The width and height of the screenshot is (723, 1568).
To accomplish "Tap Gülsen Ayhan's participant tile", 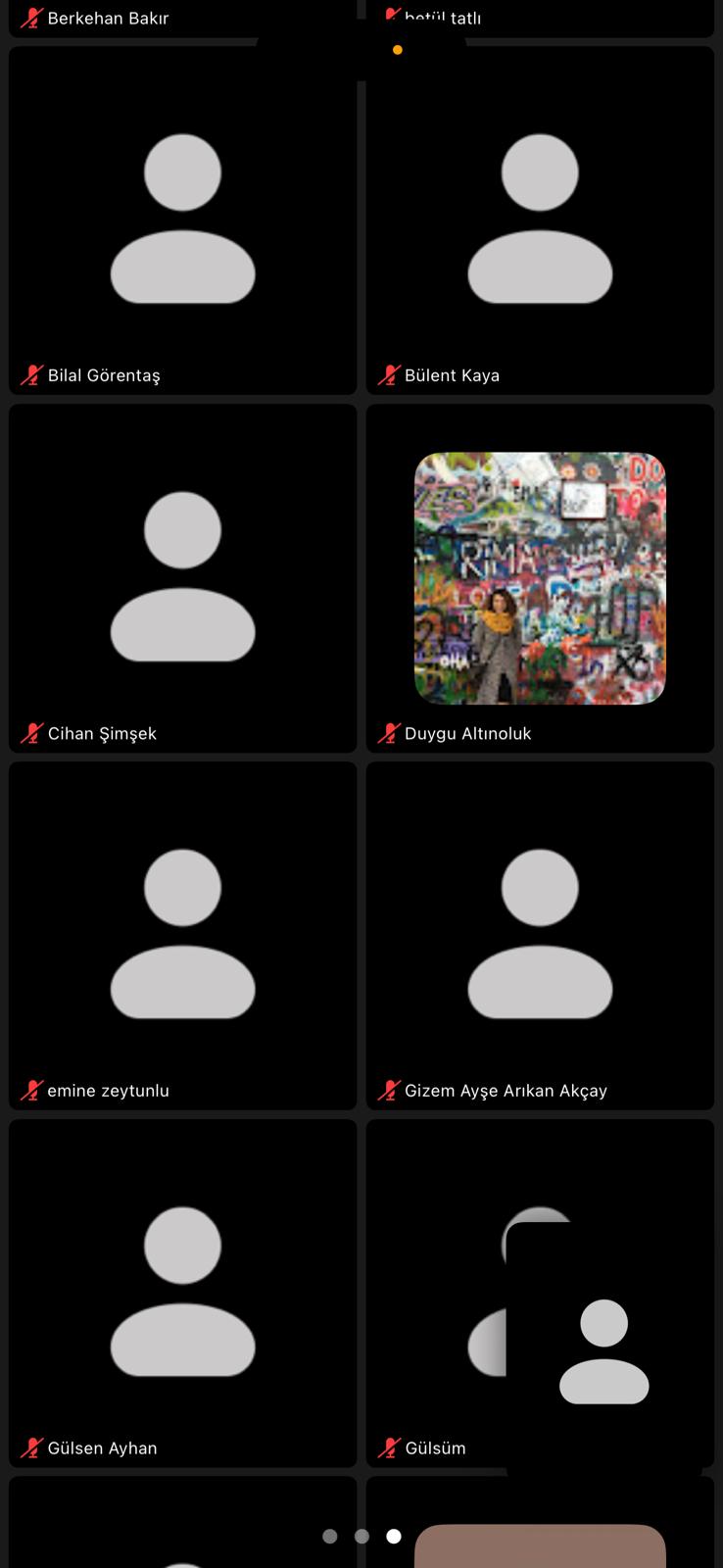I will pos(182,1294).
